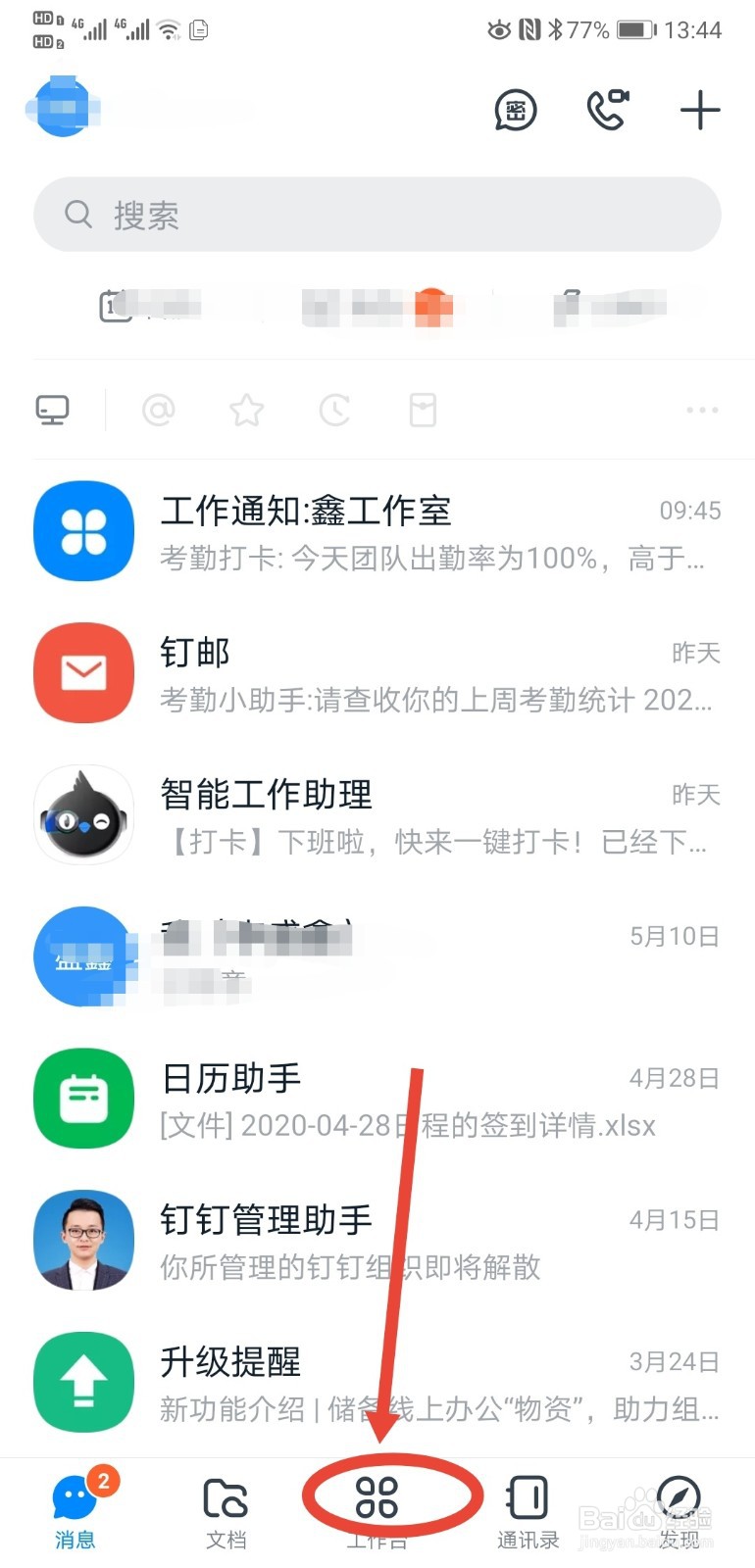Tap the plus icon at top right
Image resolution: width=755 pixels, height=1568 pixels.
pyautogui.click(x=699, y=111)
